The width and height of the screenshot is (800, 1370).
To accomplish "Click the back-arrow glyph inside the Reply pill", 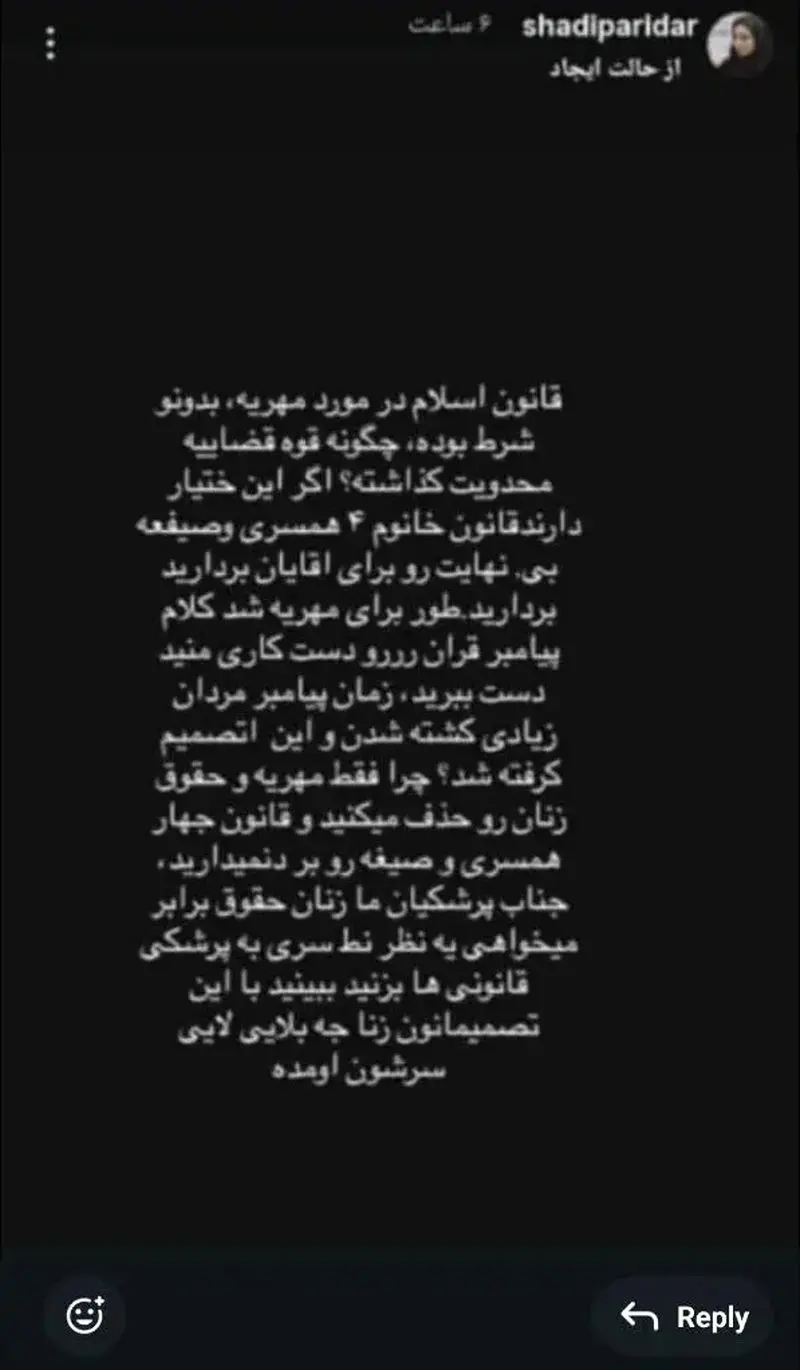I will 640,1315.
